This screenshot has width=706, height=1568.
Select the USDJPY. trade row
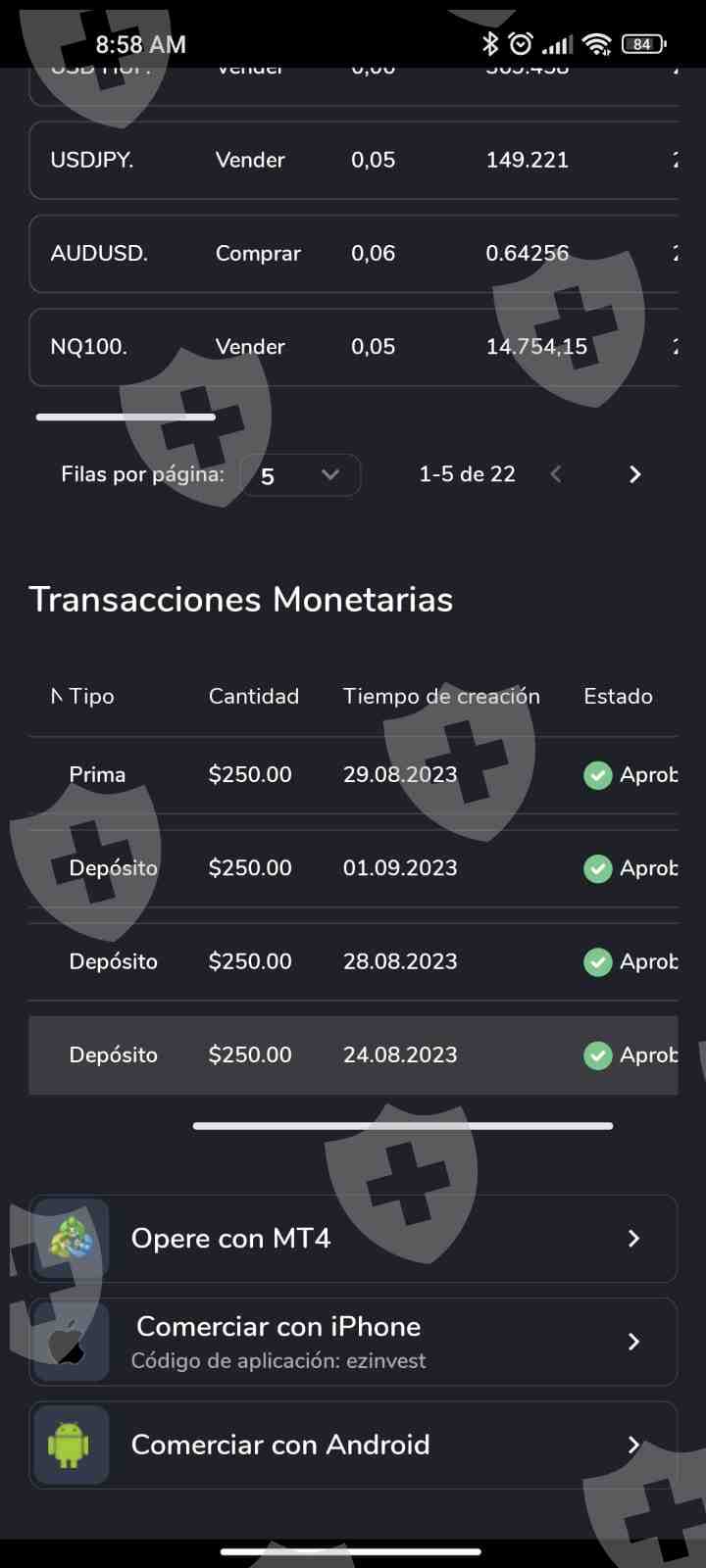pyautogui.click(x=353, y=160)
